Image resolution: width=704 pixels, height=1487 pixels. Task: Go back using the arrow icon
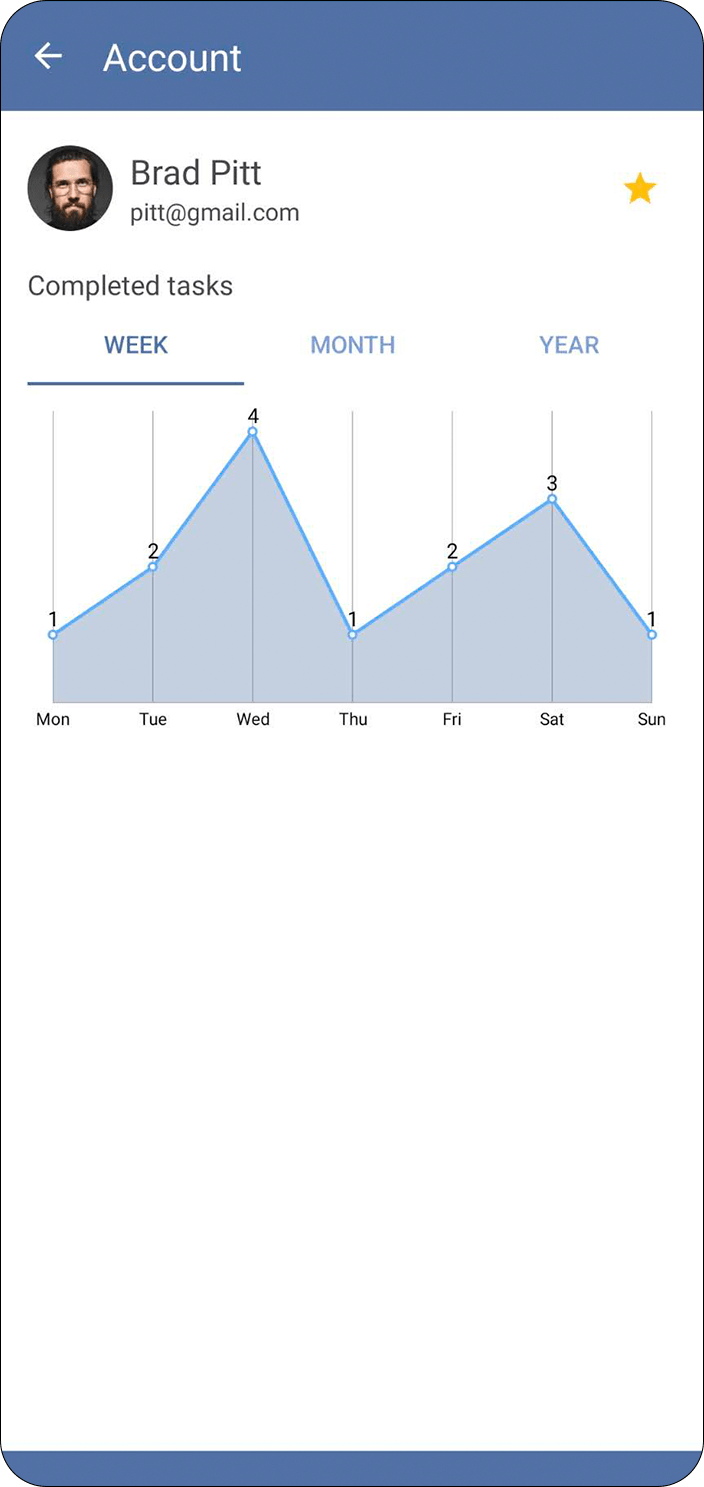(x=48, y=57)
